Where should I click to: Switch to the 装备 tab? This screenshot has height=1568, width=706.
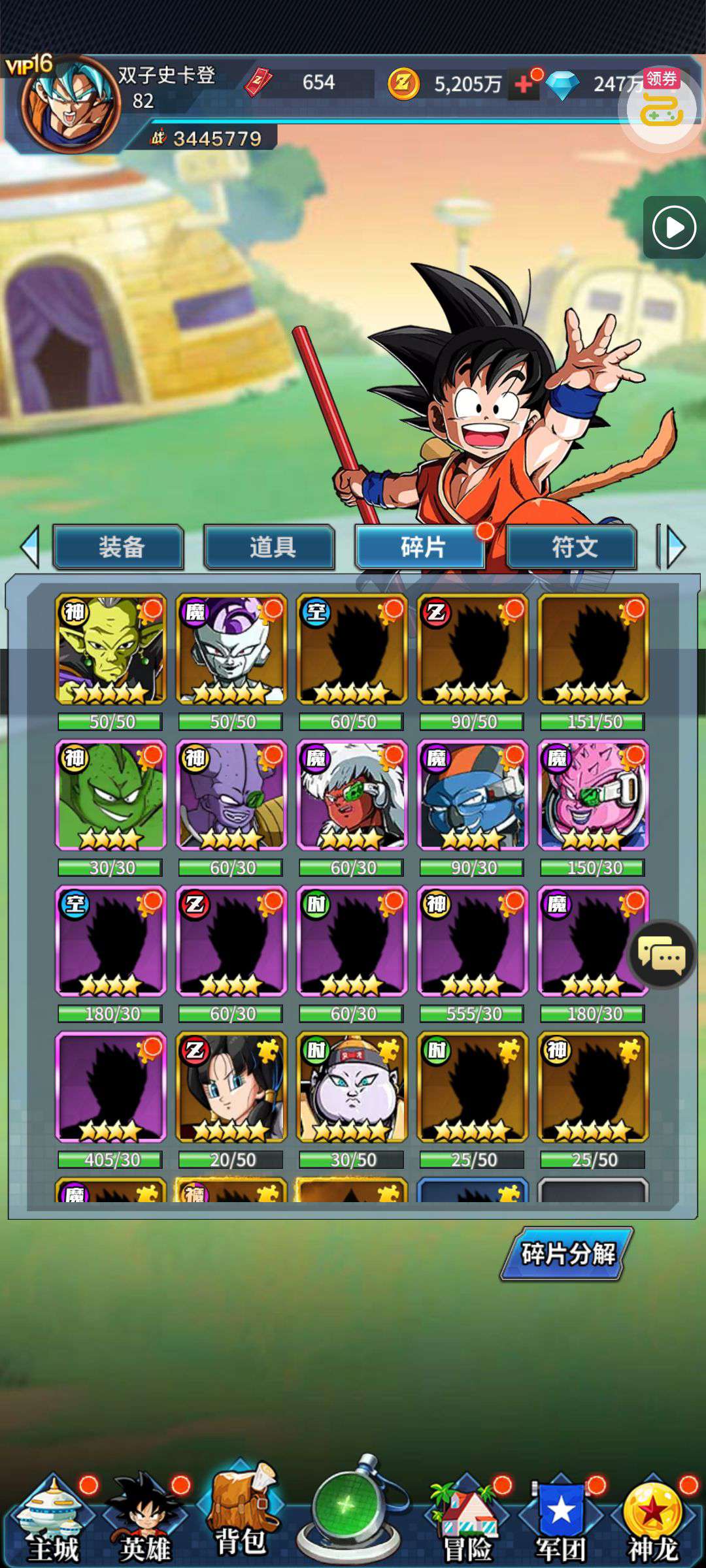click(x=118, y=547)
